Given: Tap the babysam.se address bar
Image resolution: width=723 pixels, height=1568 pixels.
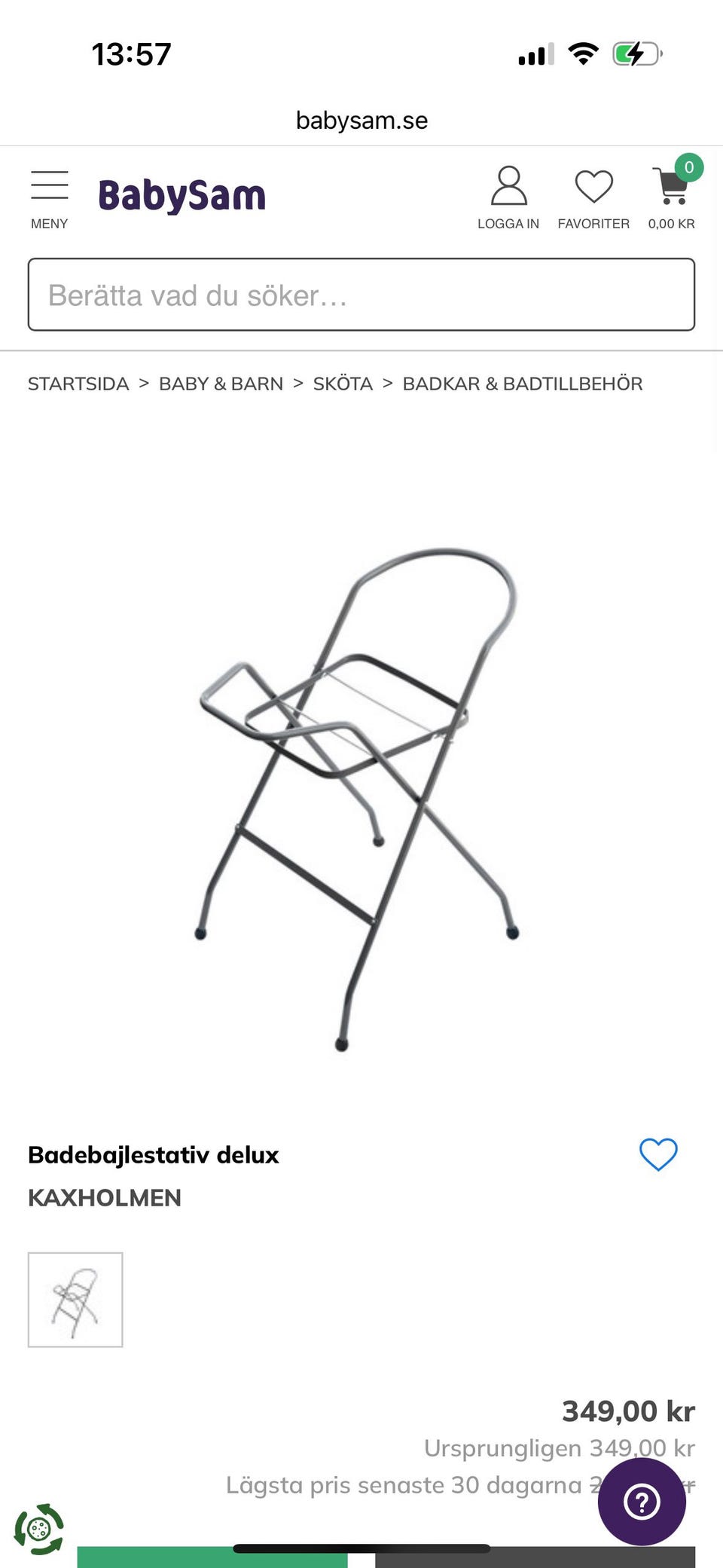Looking at the screenshot, I should [x=361, y=121].
